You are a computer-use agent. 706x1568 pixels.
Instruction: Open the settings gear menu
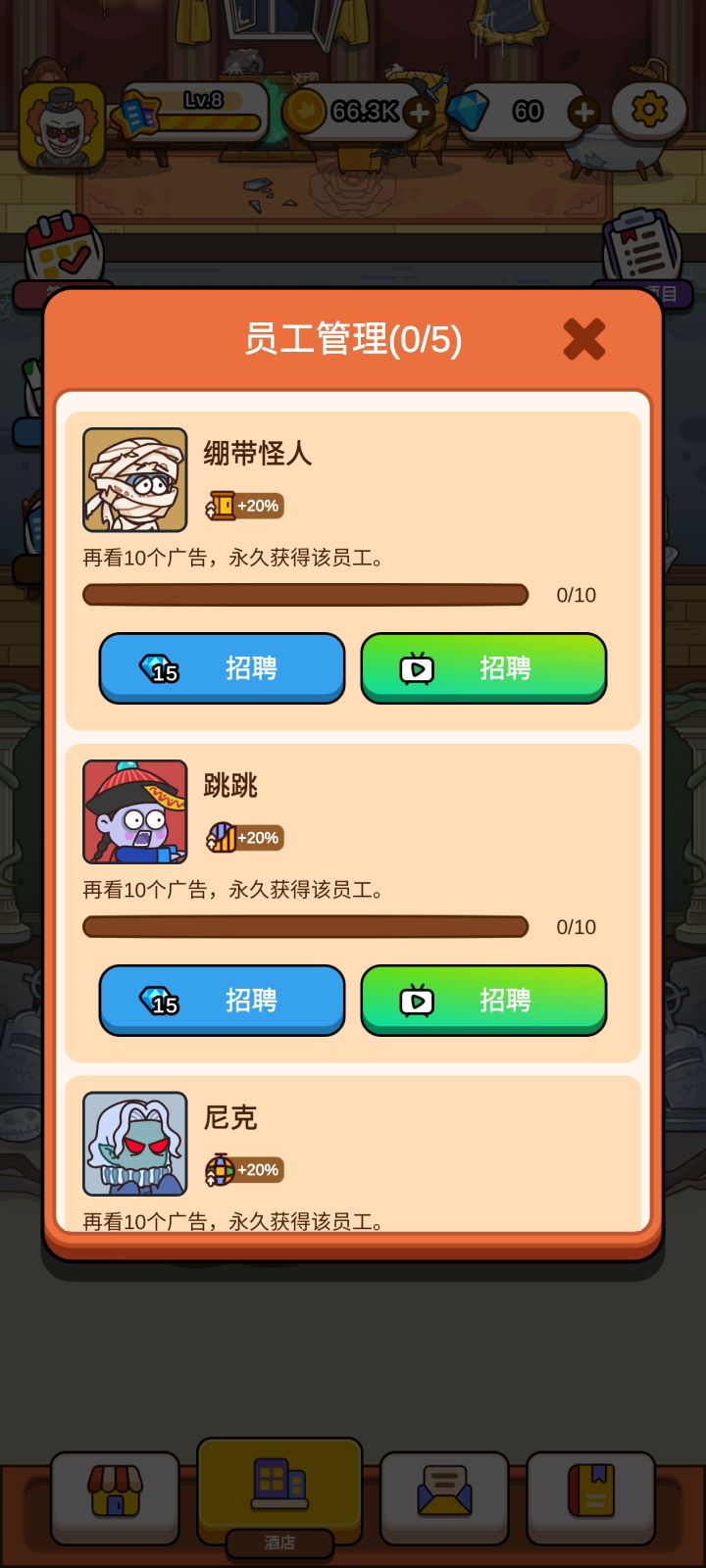pos(647,111)
